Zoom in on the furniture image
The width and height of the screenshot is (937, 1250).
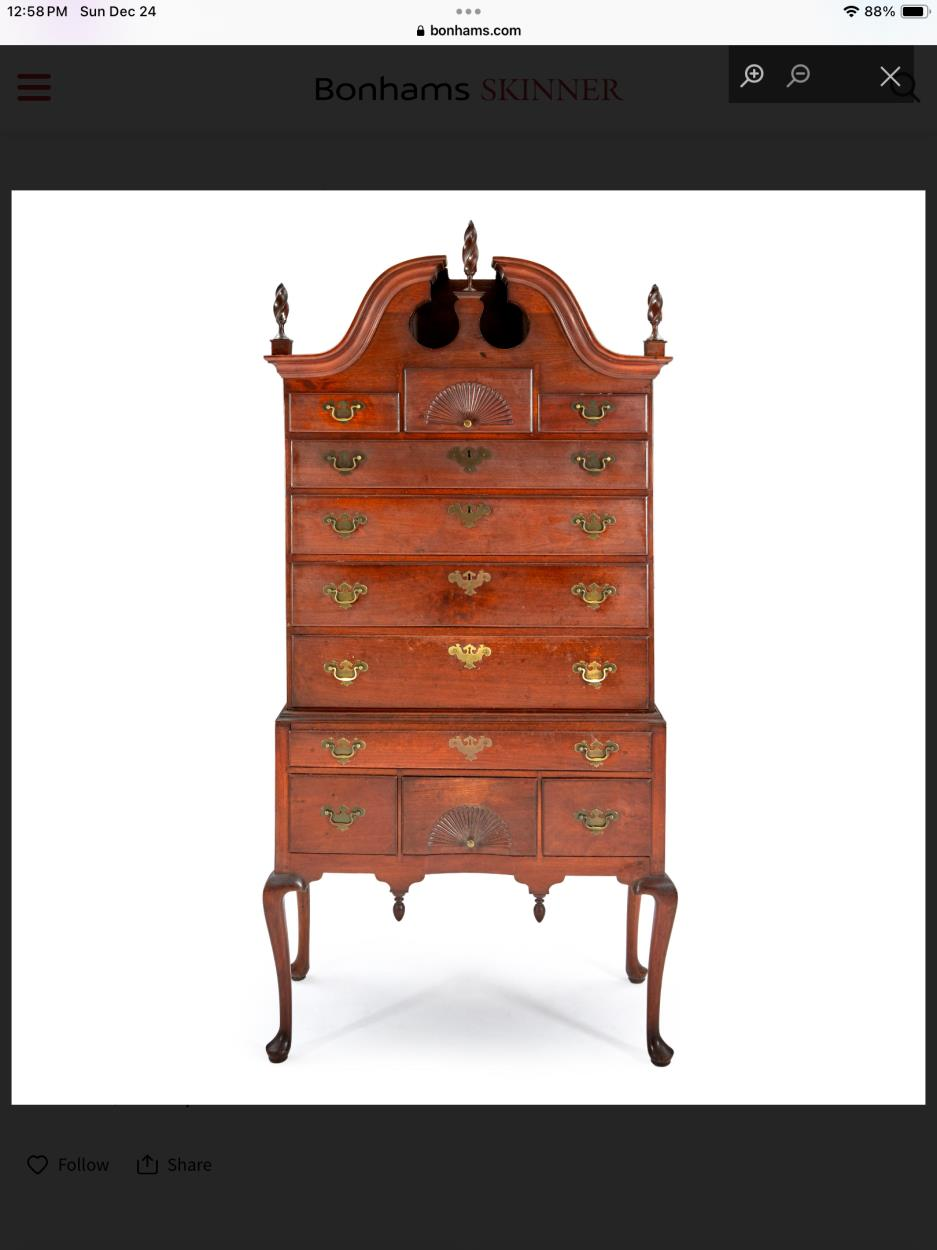click(x=752, y=75)
